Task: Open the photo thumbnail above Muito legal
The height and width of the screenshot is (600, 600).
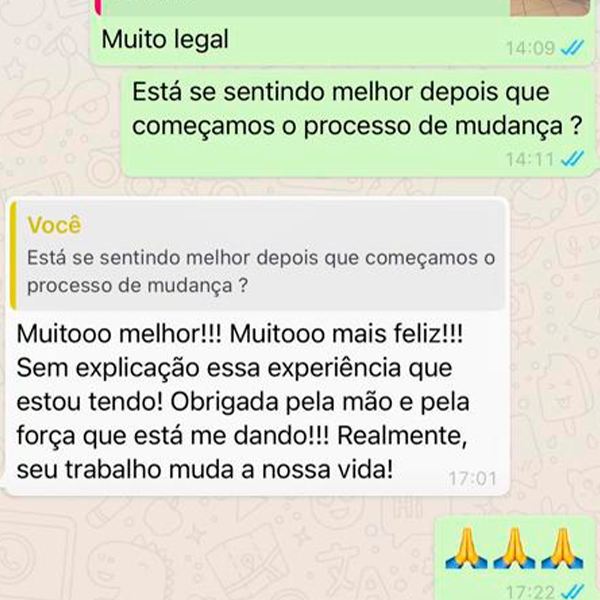Action: 549,7
